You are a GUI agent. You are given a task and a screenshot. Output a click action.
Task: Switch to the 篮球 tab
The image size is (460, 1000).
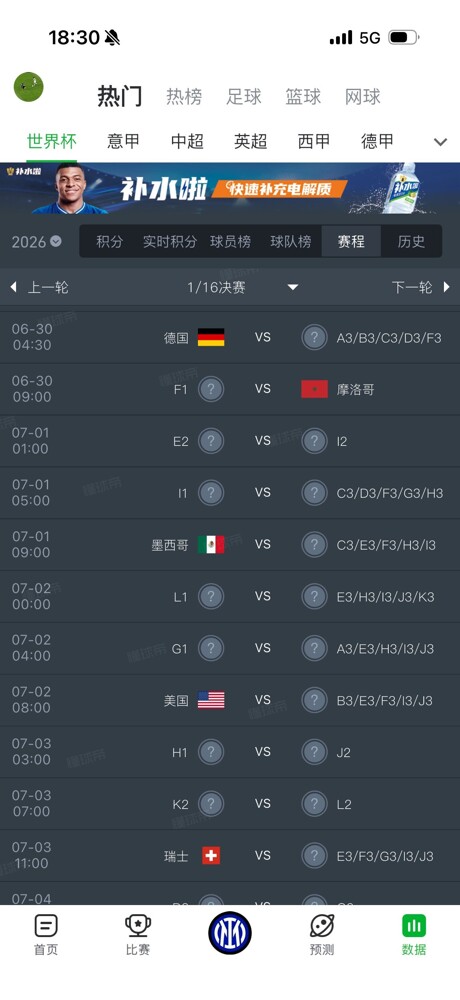coord(303,96)
